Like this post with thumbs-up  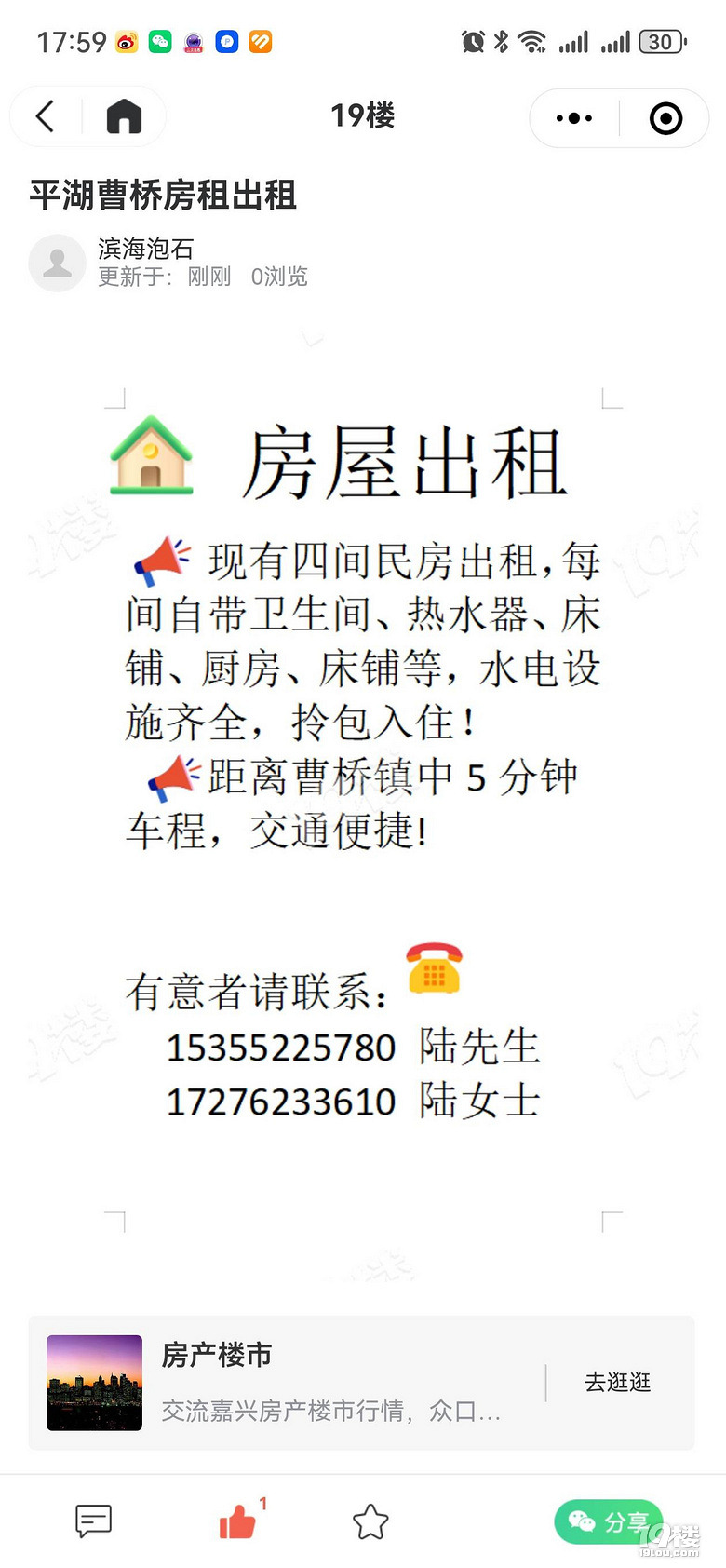(x=237, y=1521)
